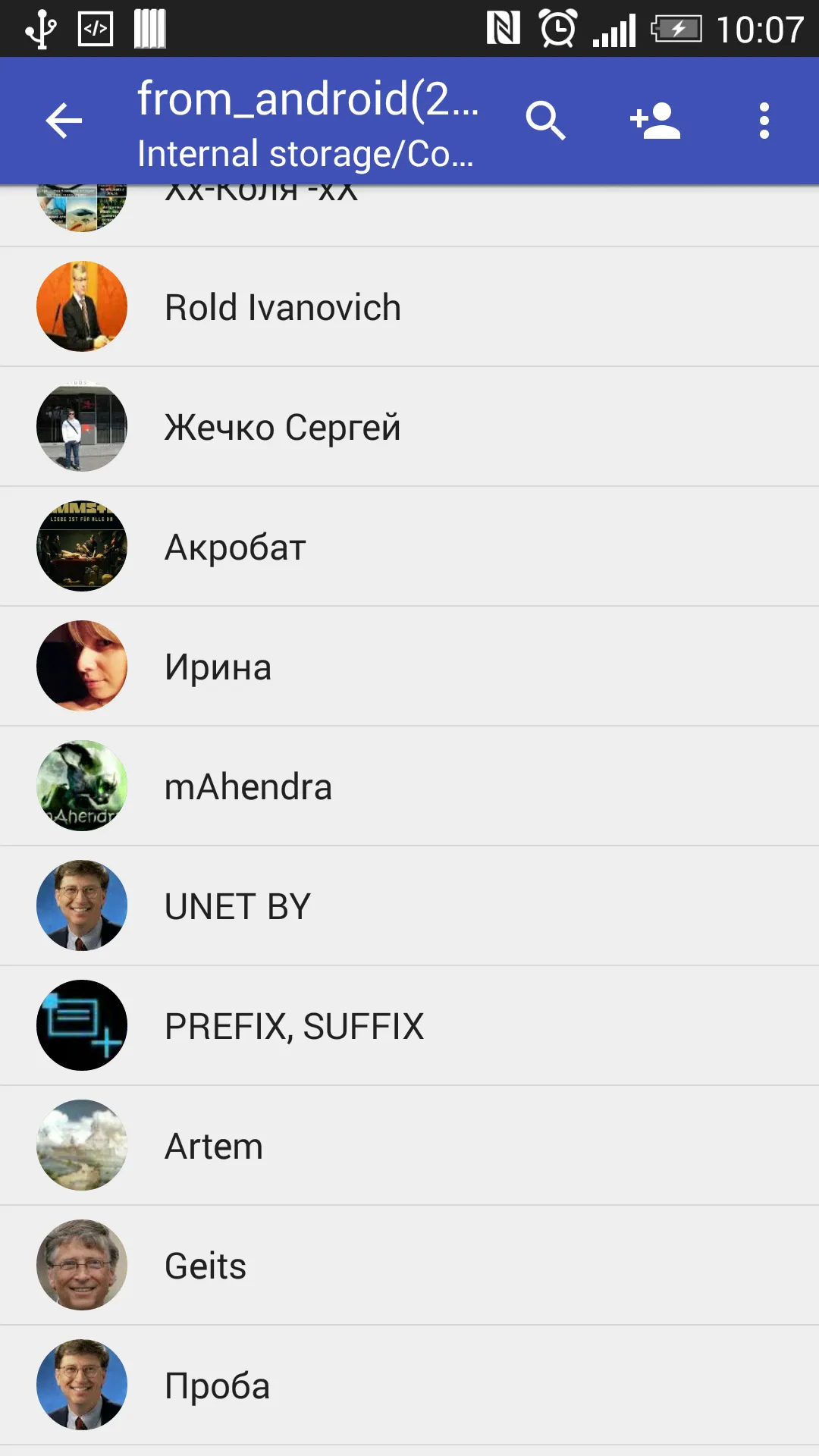
Task: Tap the back arrow navigation icon
Action: (x=64, y=120)
